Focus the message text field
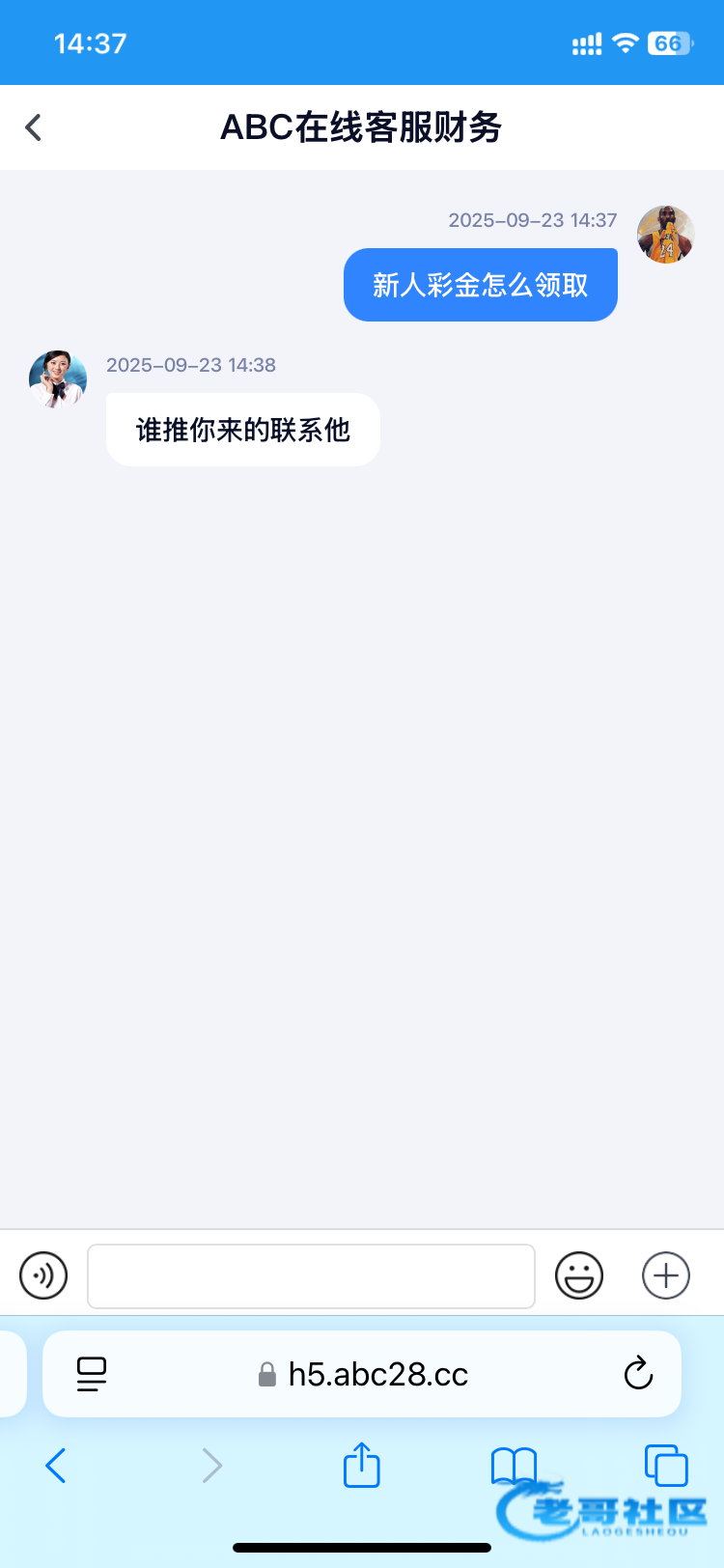This screenshot has width=724, height=1568. pyautogui.click(x=311, y=1275)
